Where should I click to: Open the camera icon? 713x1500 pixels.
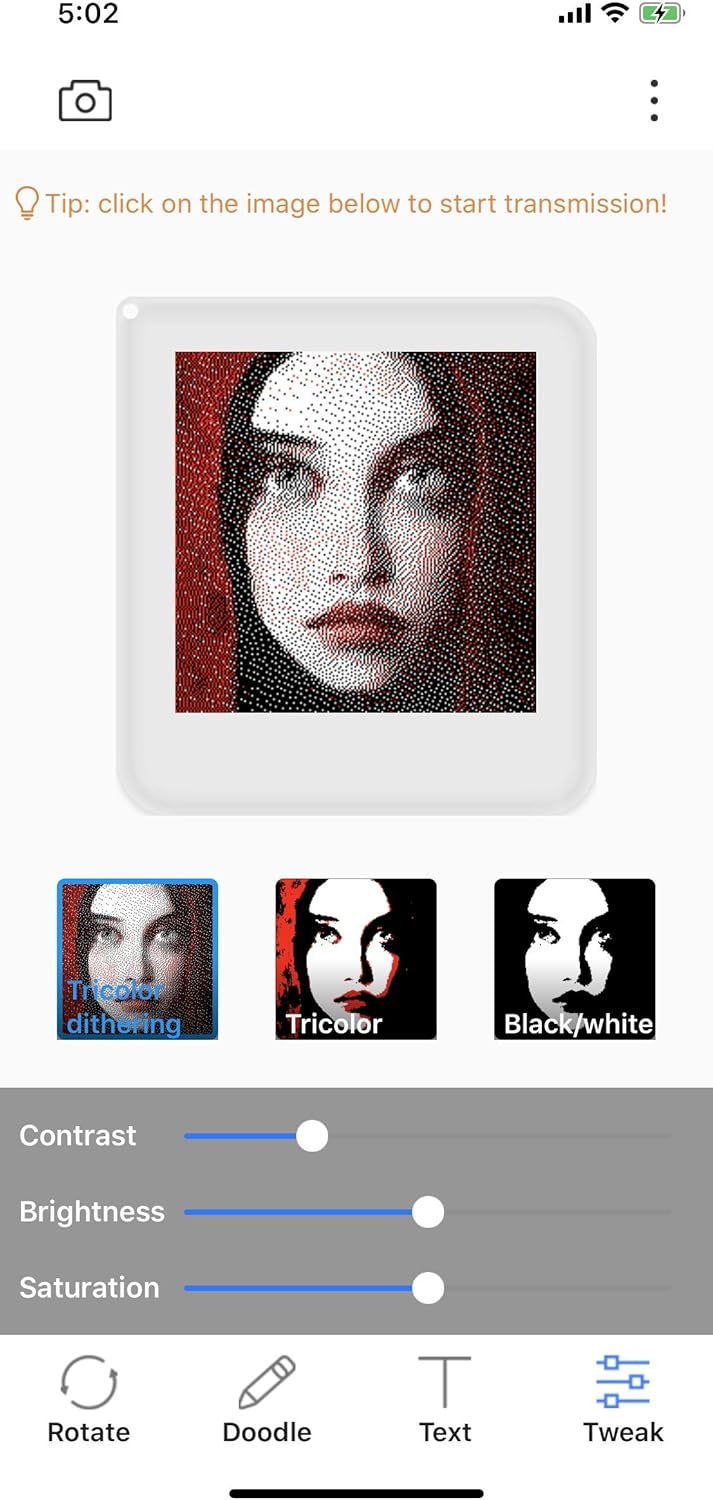click(85, 102)
